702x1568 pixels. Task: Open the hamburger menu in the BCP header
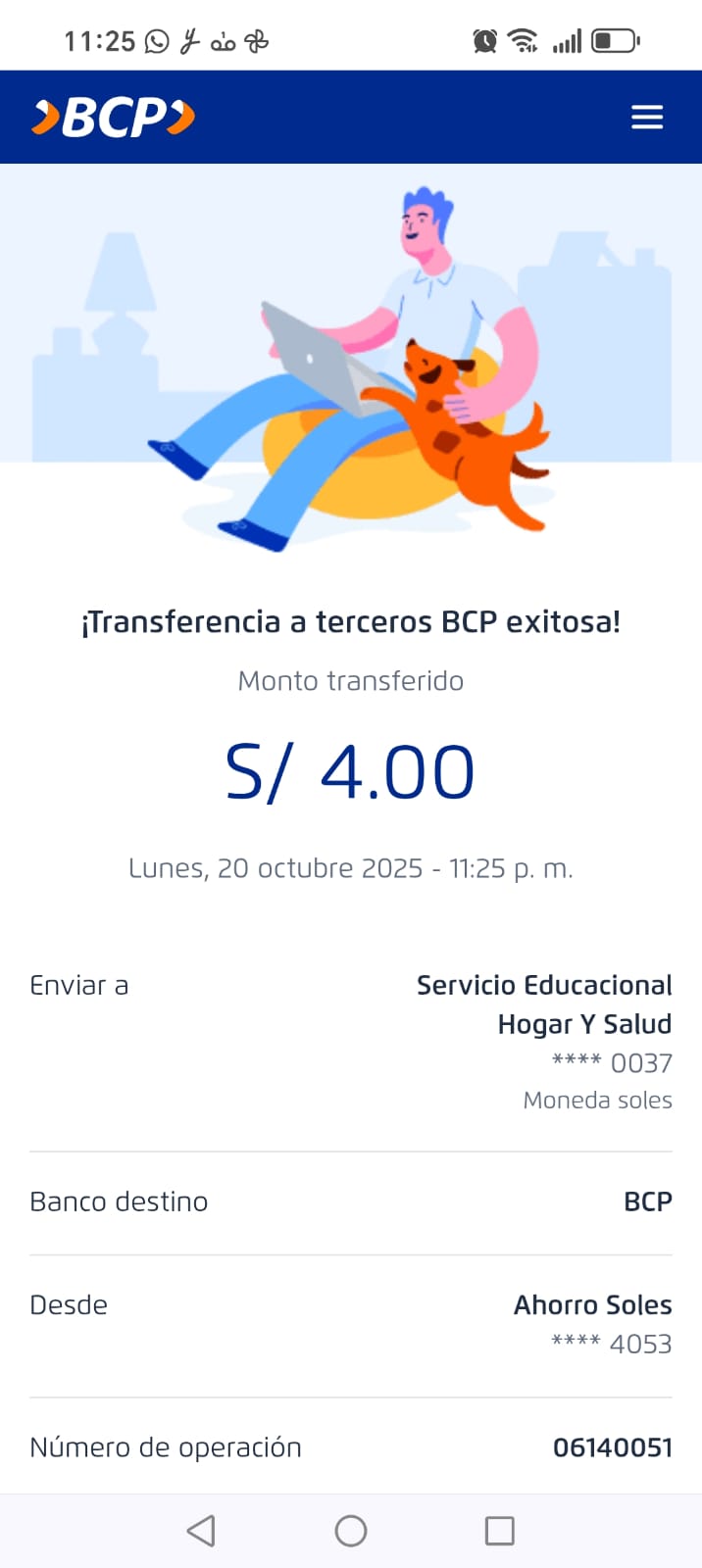tap(647, 118)
